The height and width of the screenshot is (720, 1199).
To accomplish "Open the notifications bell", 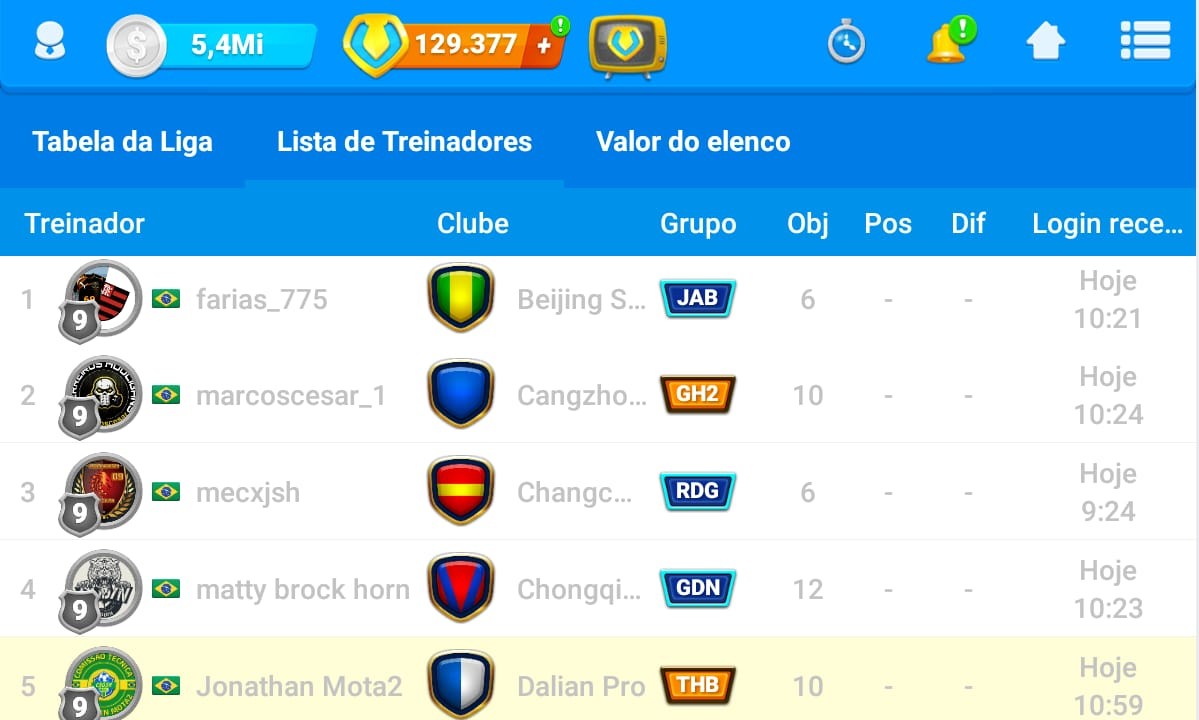I will tap(948, 42).
